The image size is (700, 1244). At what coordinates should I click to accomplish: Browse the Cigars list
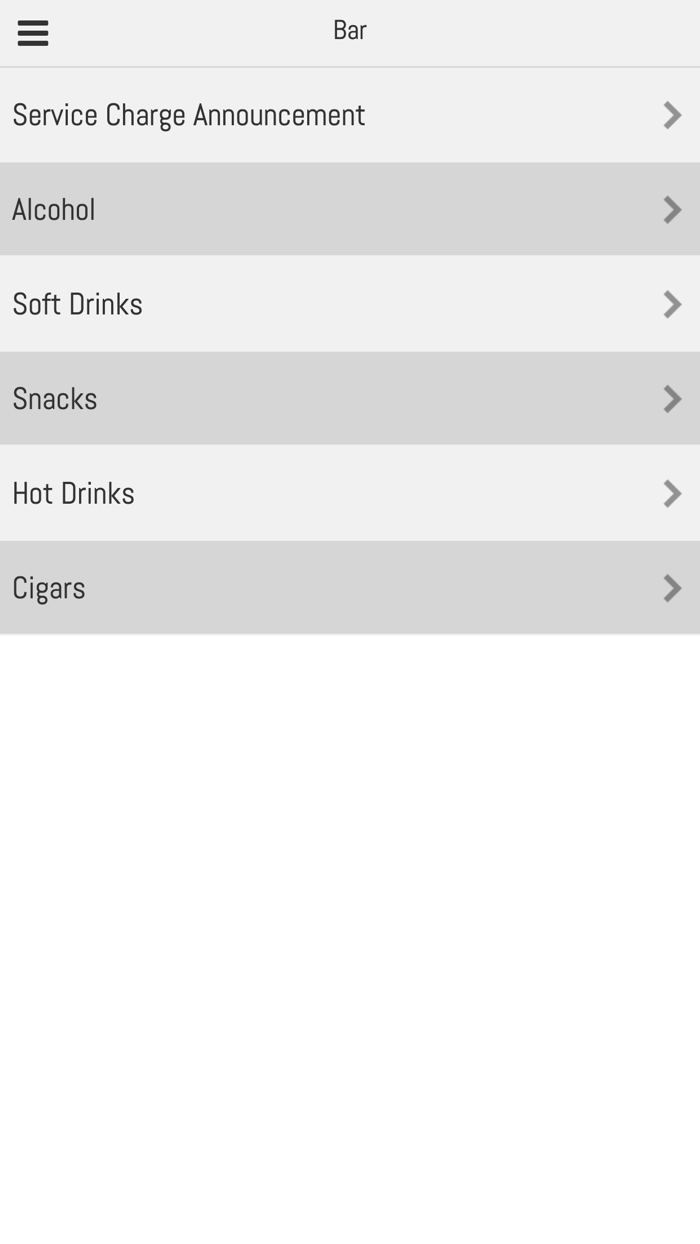(x=350, y=588)
